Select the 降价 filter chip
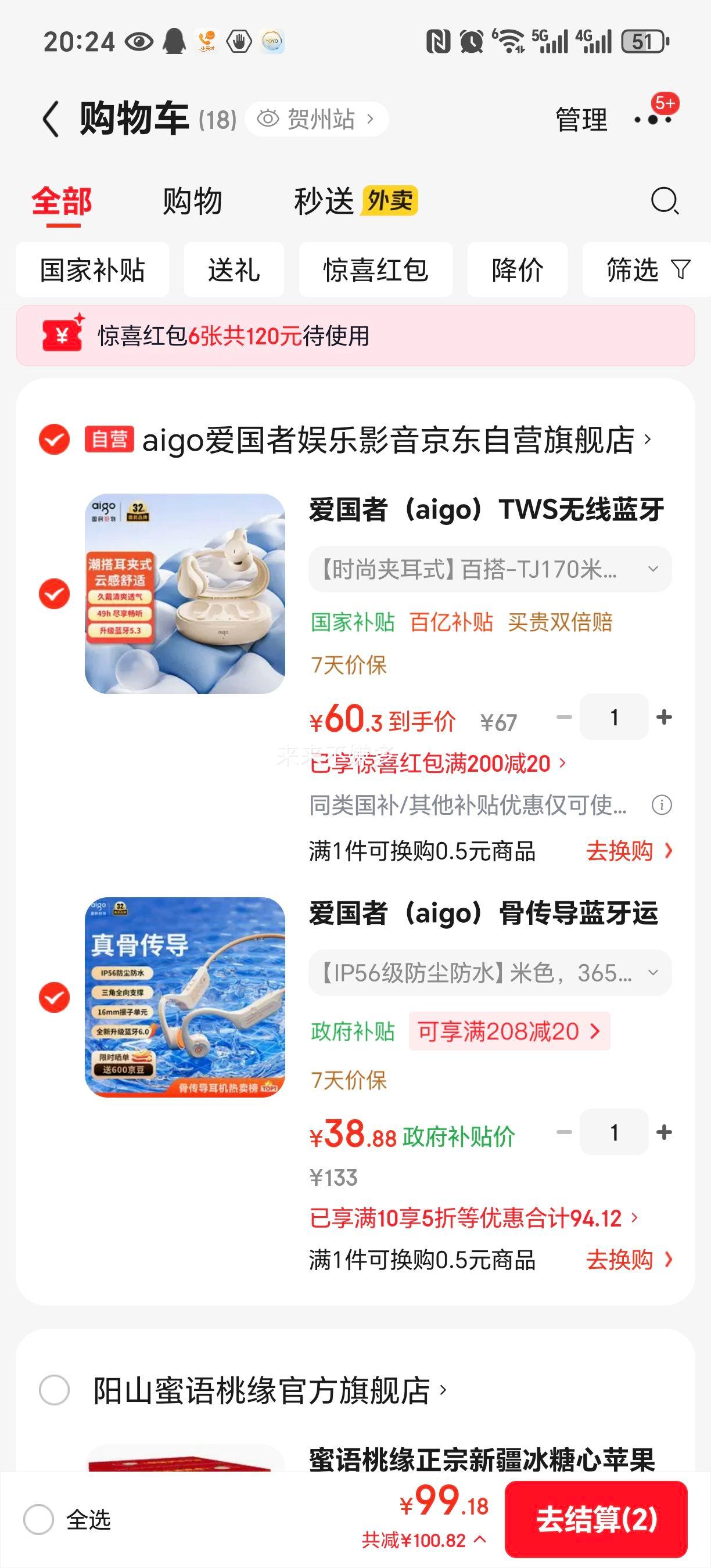 click(x=517, y=269)
